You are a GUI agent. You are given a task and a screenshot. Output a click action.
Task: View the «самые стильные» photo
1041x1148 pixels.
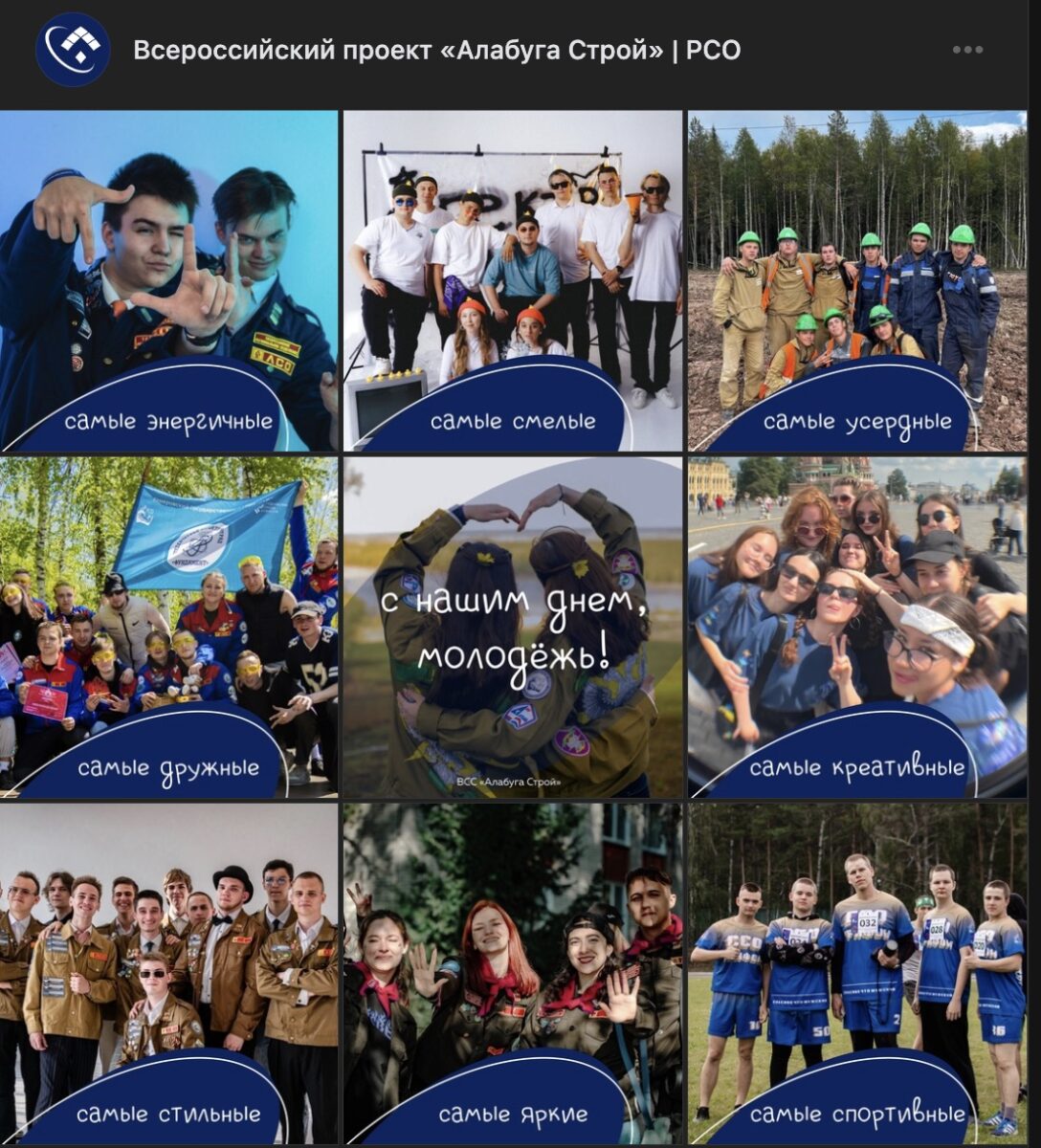click(168, 973)
